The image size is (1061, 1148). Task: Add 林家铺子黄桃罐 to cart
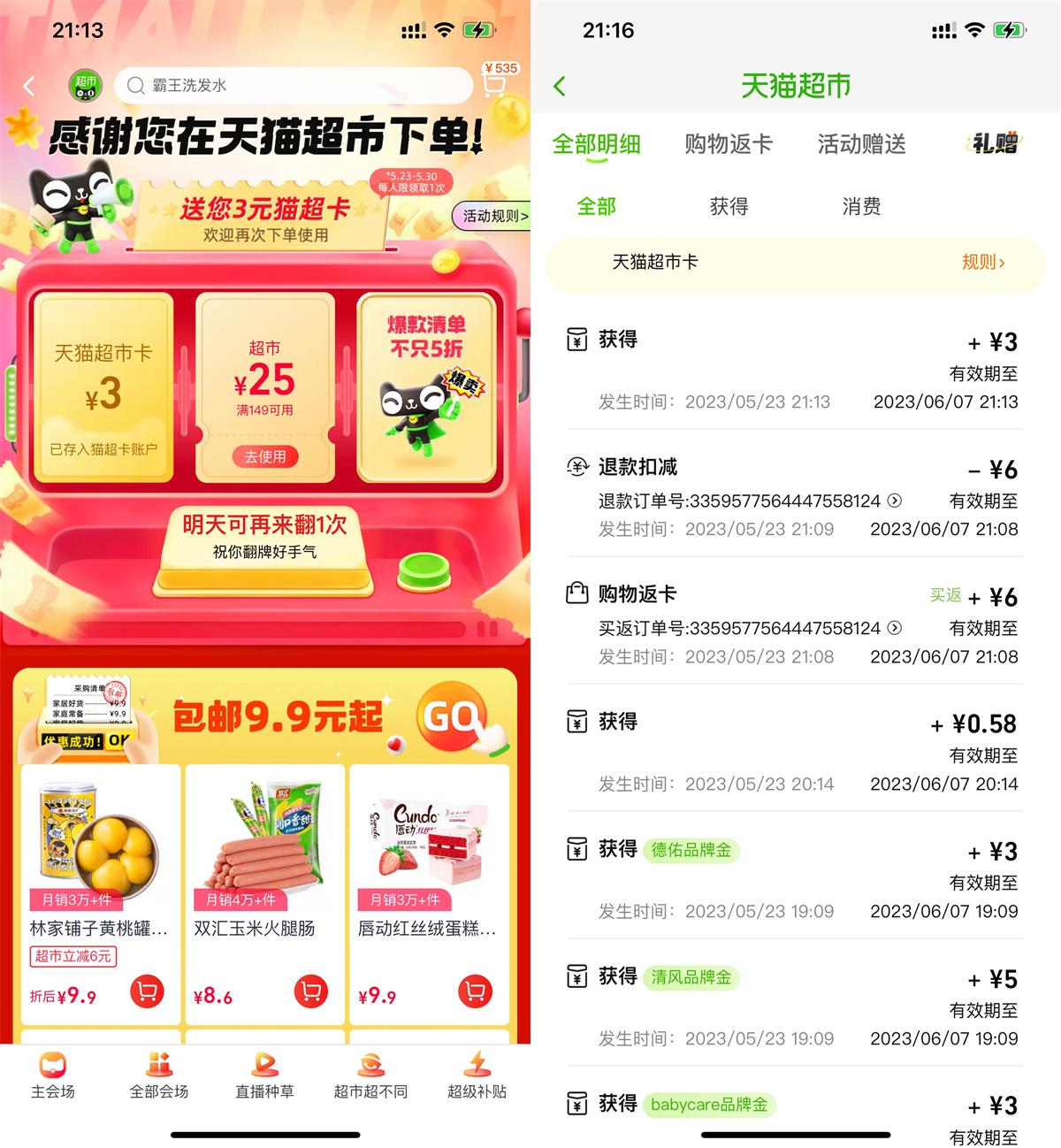(147, 991)
